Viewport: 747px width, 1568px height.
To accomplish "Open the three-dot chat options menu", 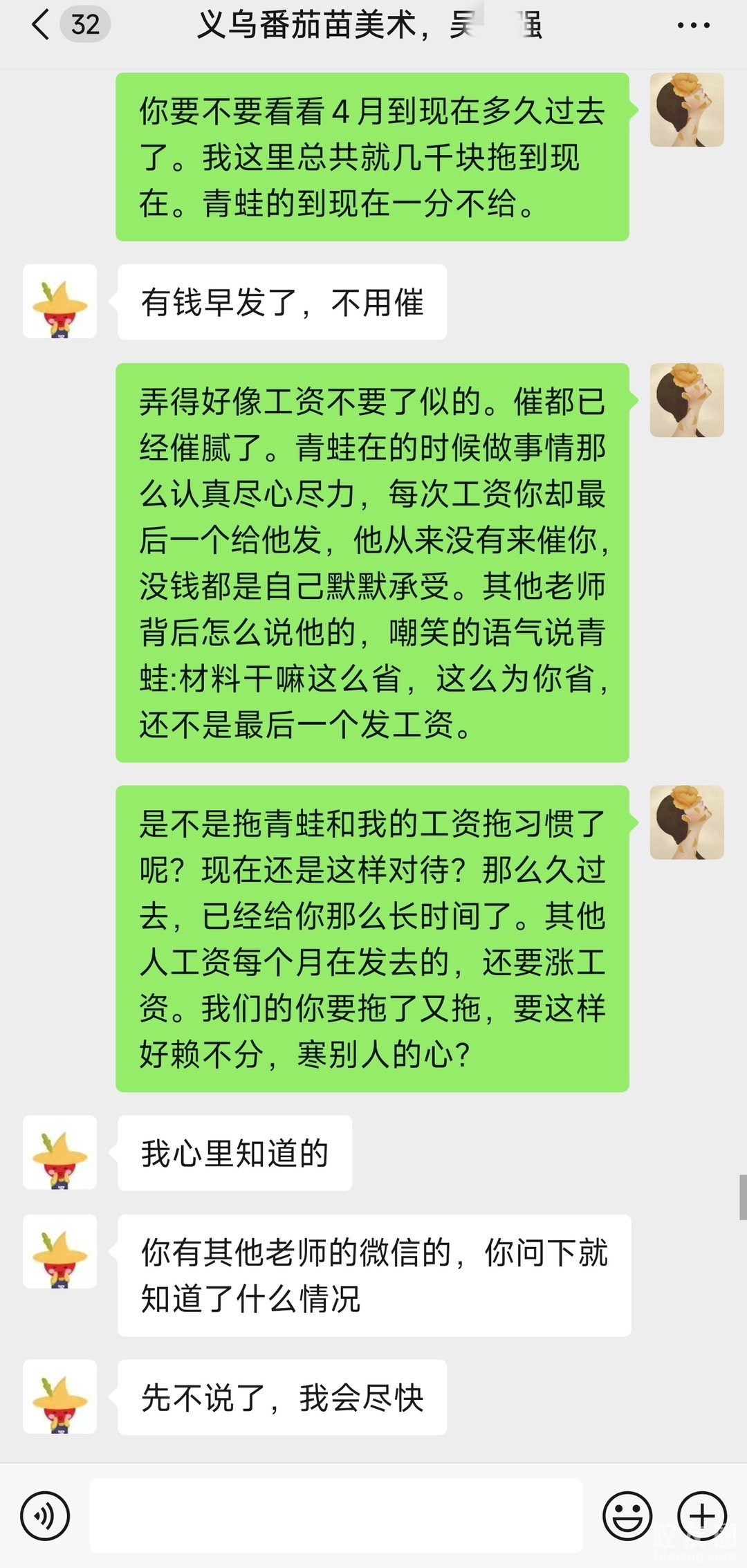I will coord(693,26).
